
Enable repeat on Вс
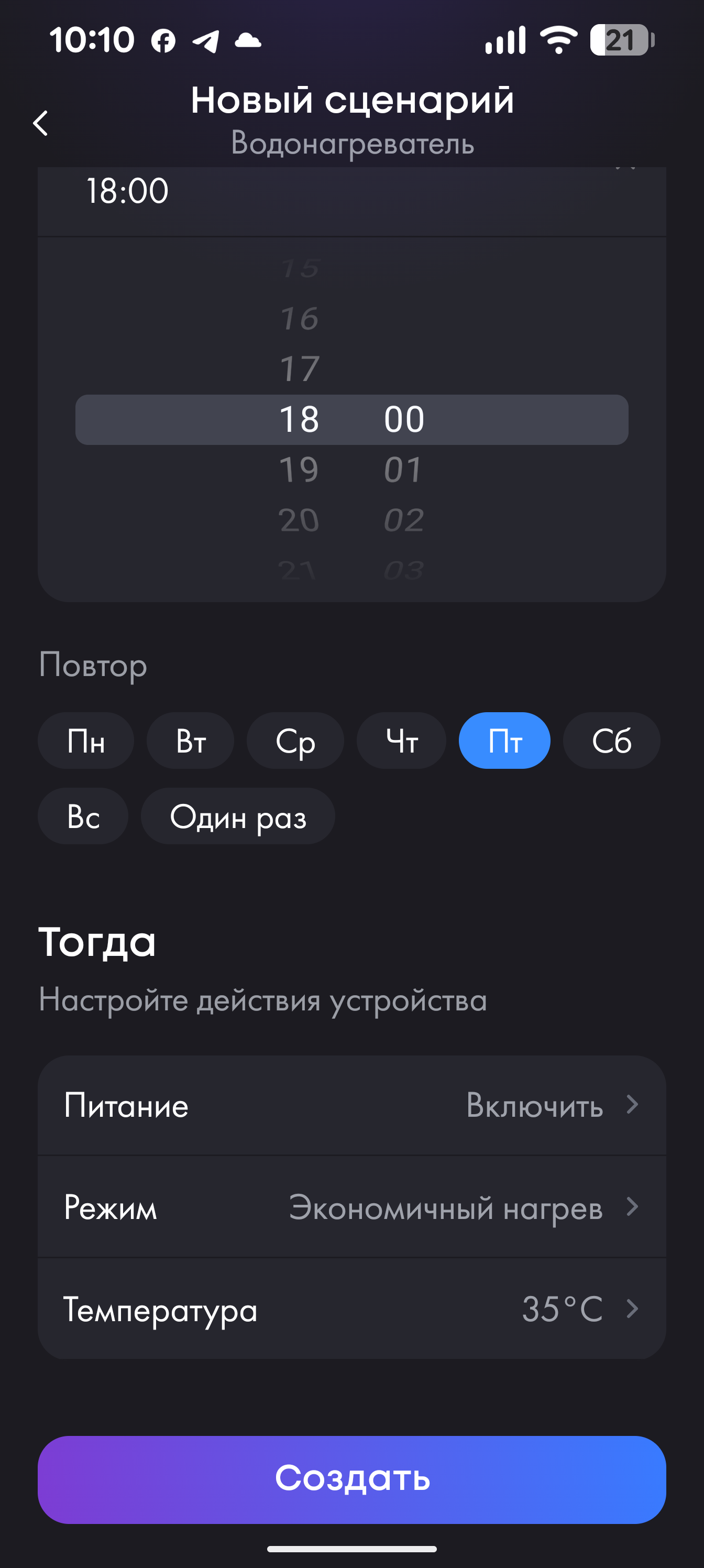(x=83, y=816)
